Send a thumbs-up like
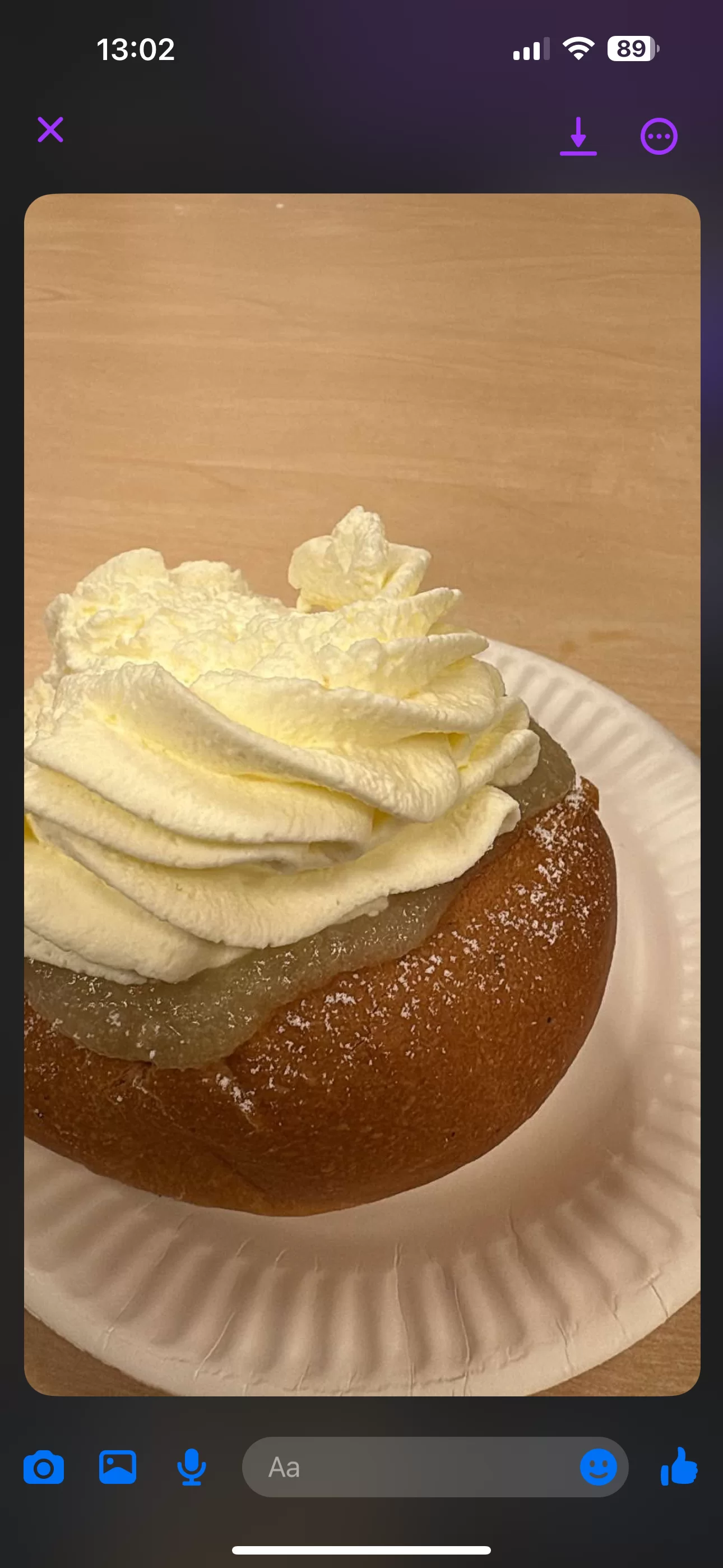Viewport: 723px width, 1568px height. pyautogui.click(x=679, y=1466)
